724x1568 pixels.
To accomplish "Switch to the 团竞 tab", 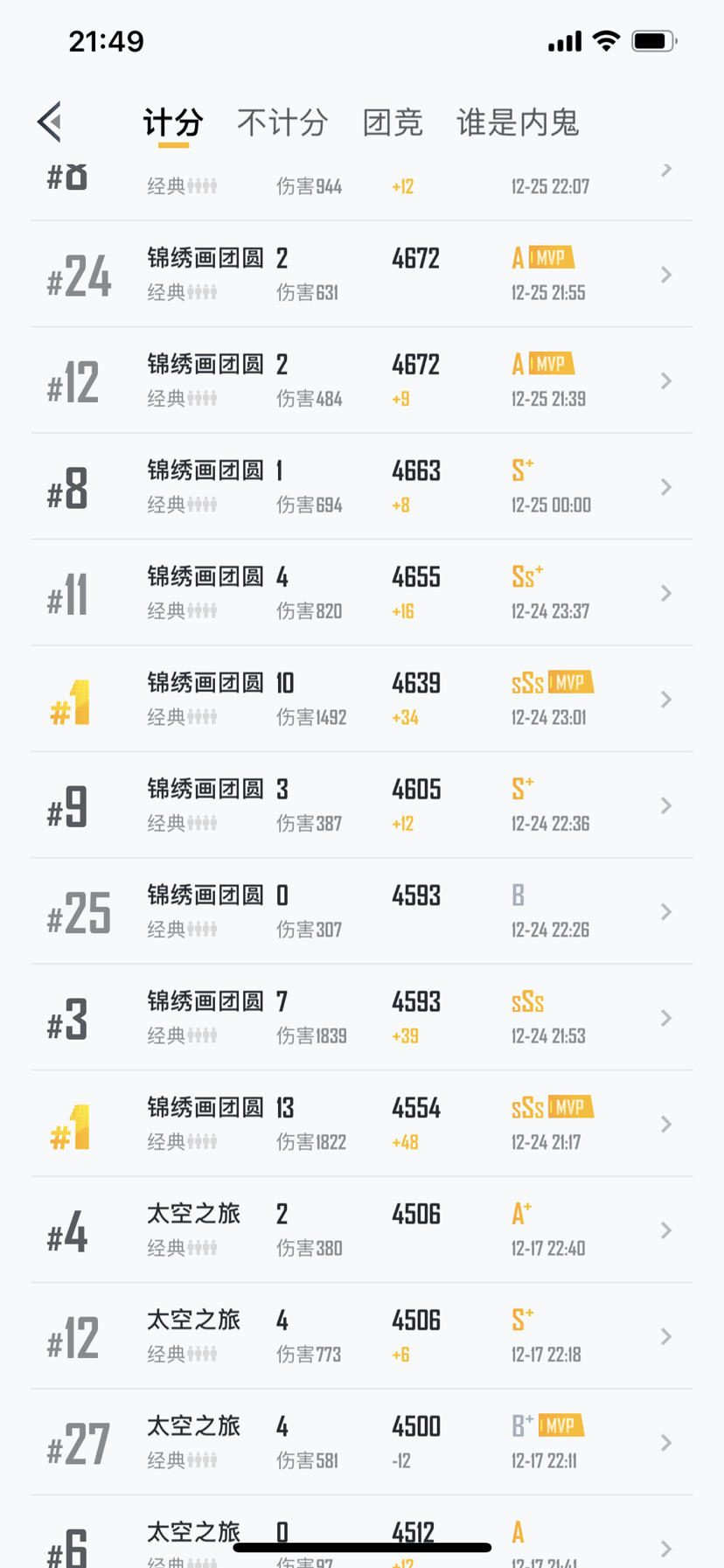I will 393,123.
